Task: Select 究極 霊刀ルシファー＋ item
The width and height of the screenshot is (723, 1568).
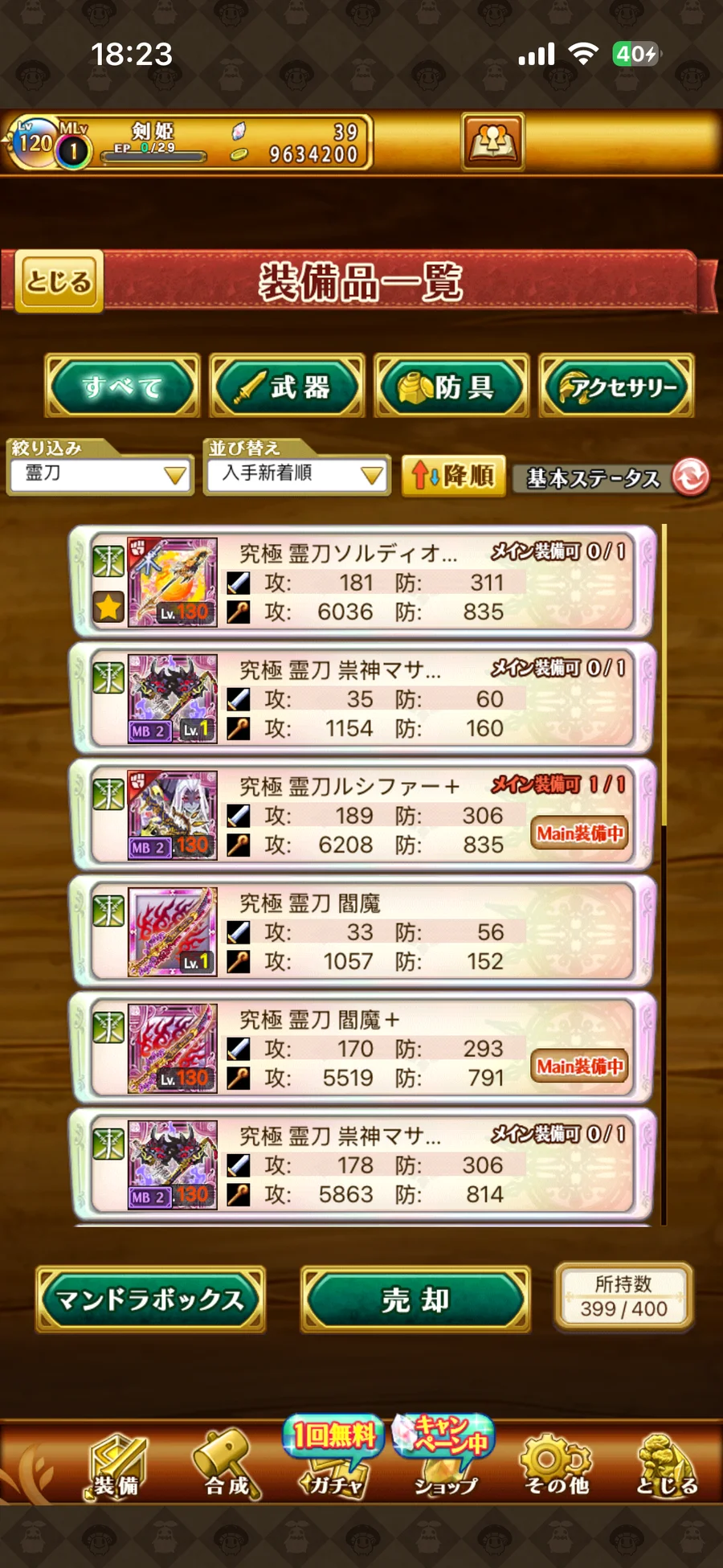Action: point(361,815)
